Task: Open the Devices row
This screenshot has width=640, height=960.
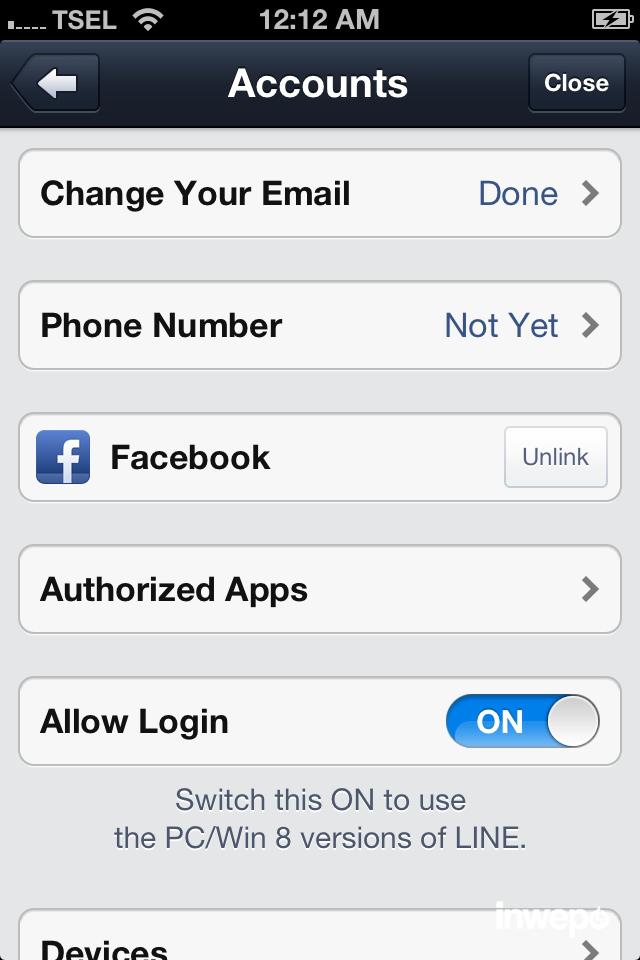Action: [320, 942]
